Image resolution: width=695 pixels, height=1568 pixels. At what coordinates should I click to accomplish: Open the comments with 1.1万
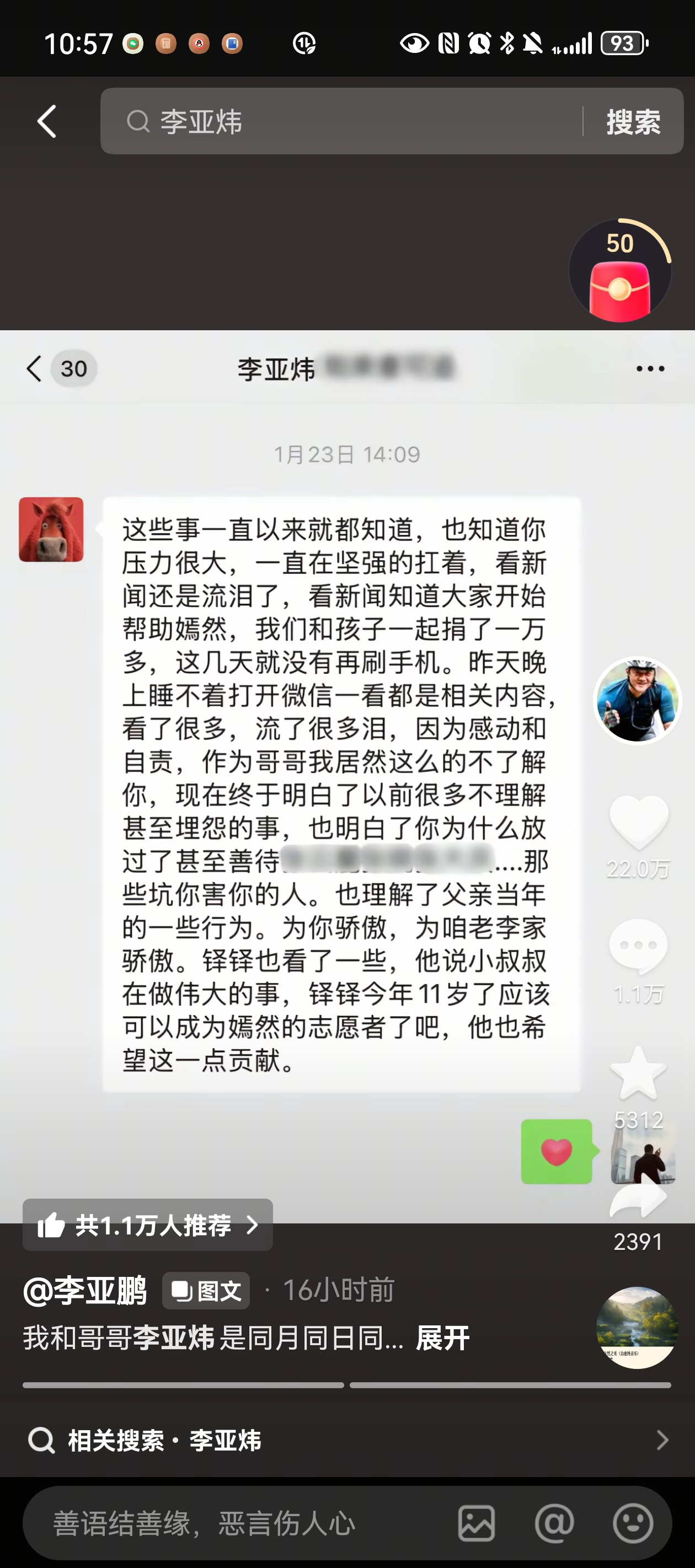tap(638, 947)
